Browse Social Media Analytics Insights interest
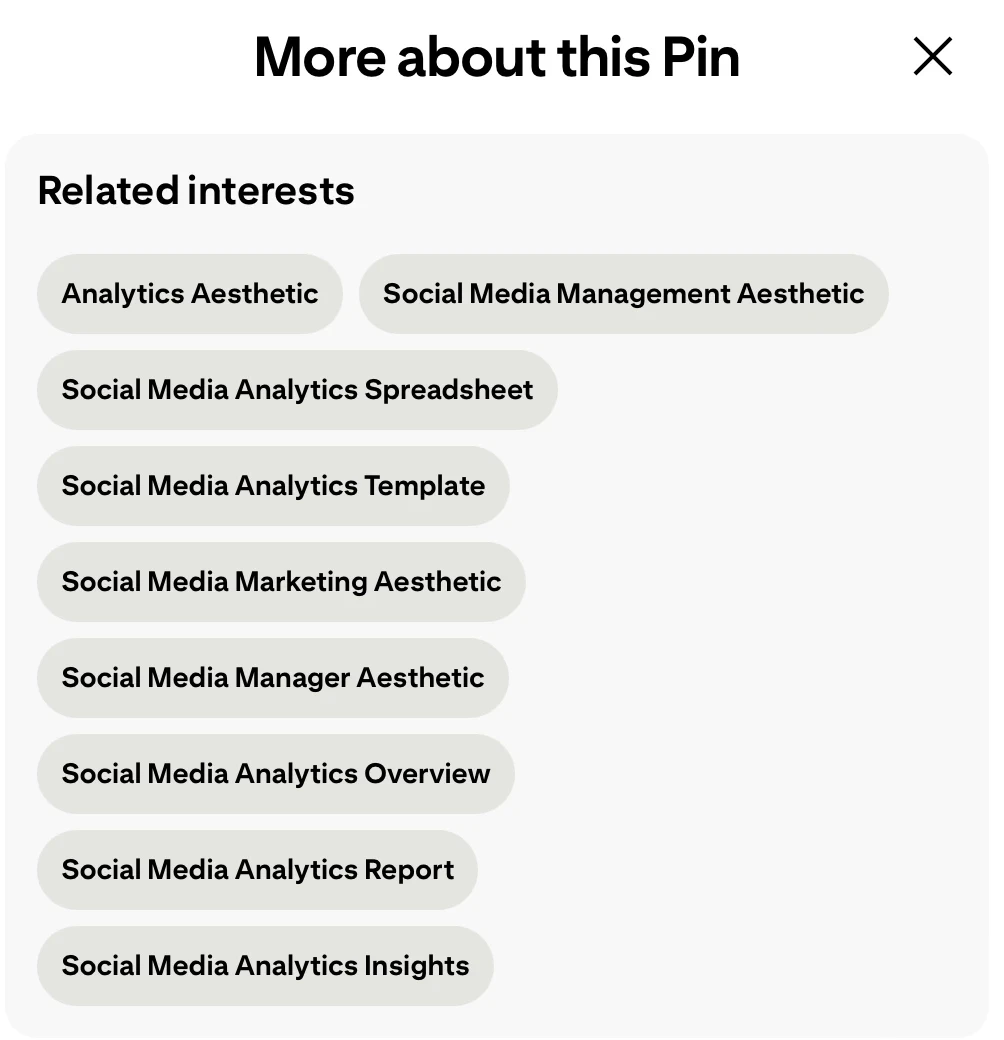The image size is (1004, 1040). tap(265, 966)
